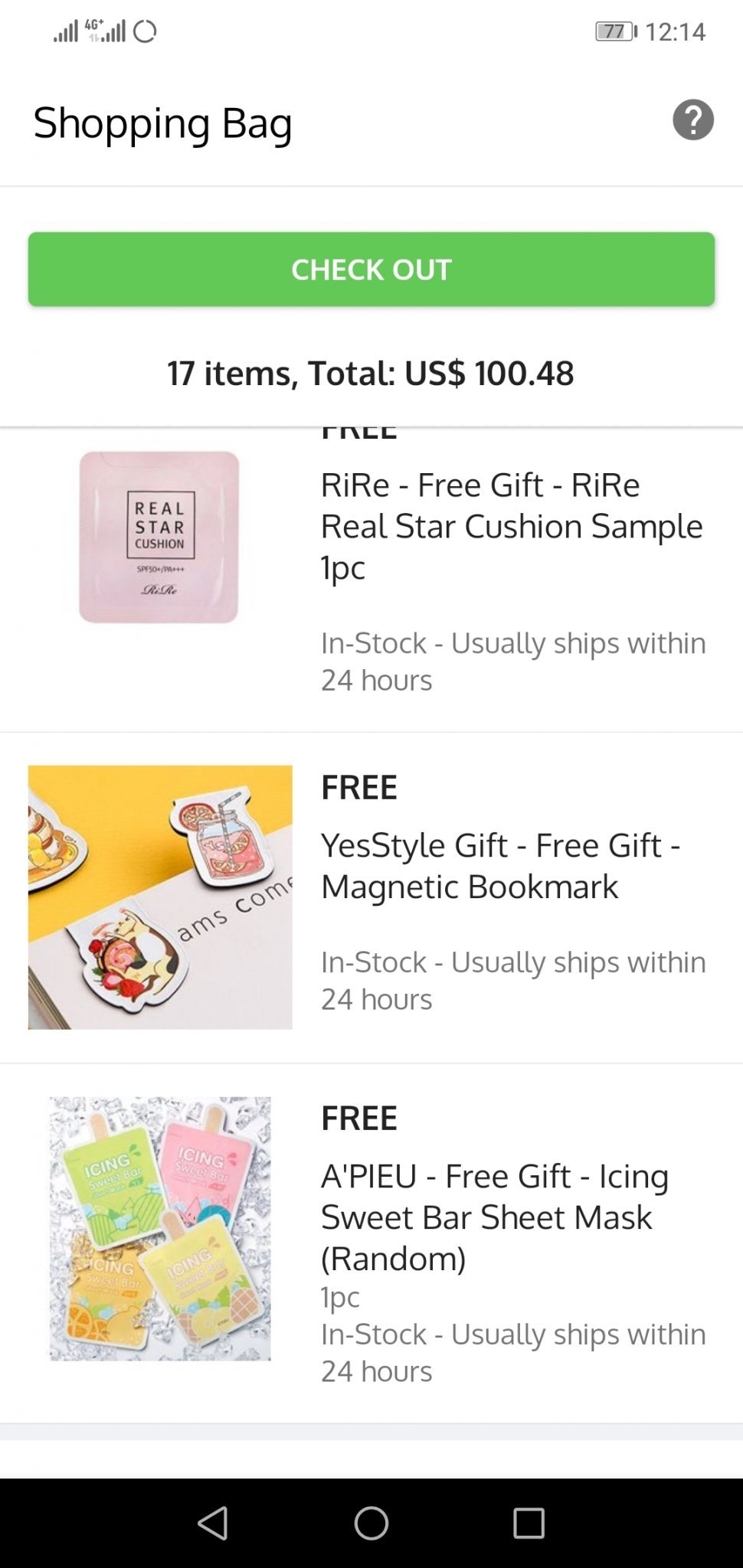Tap the green CHECK OUT button
This screenshot has height=1568, width=743.
pyautogui.click(x=371, y=269)
